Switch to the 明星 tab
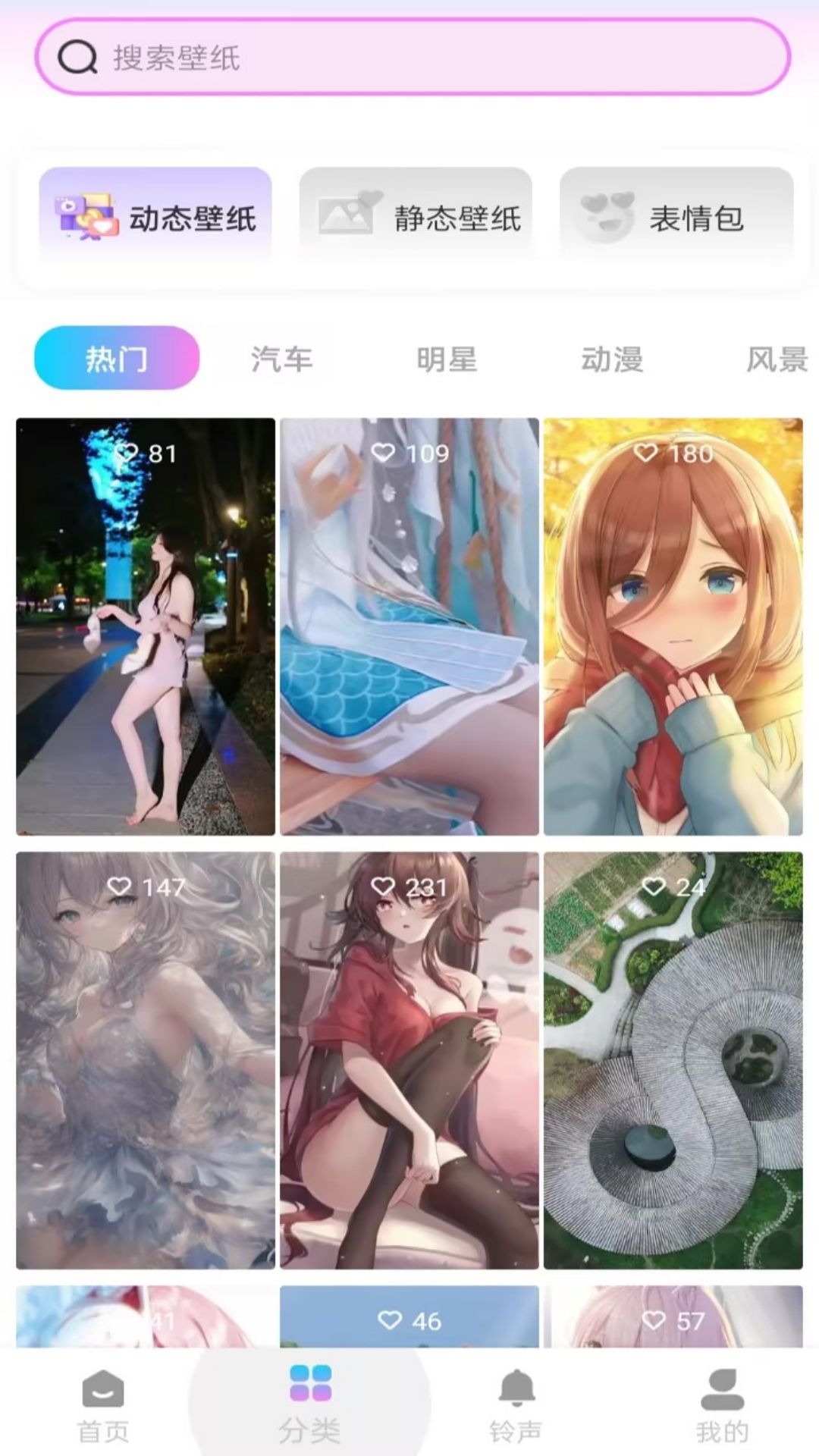Viewport: 819px width, 1456px height. tap(447, 359)
